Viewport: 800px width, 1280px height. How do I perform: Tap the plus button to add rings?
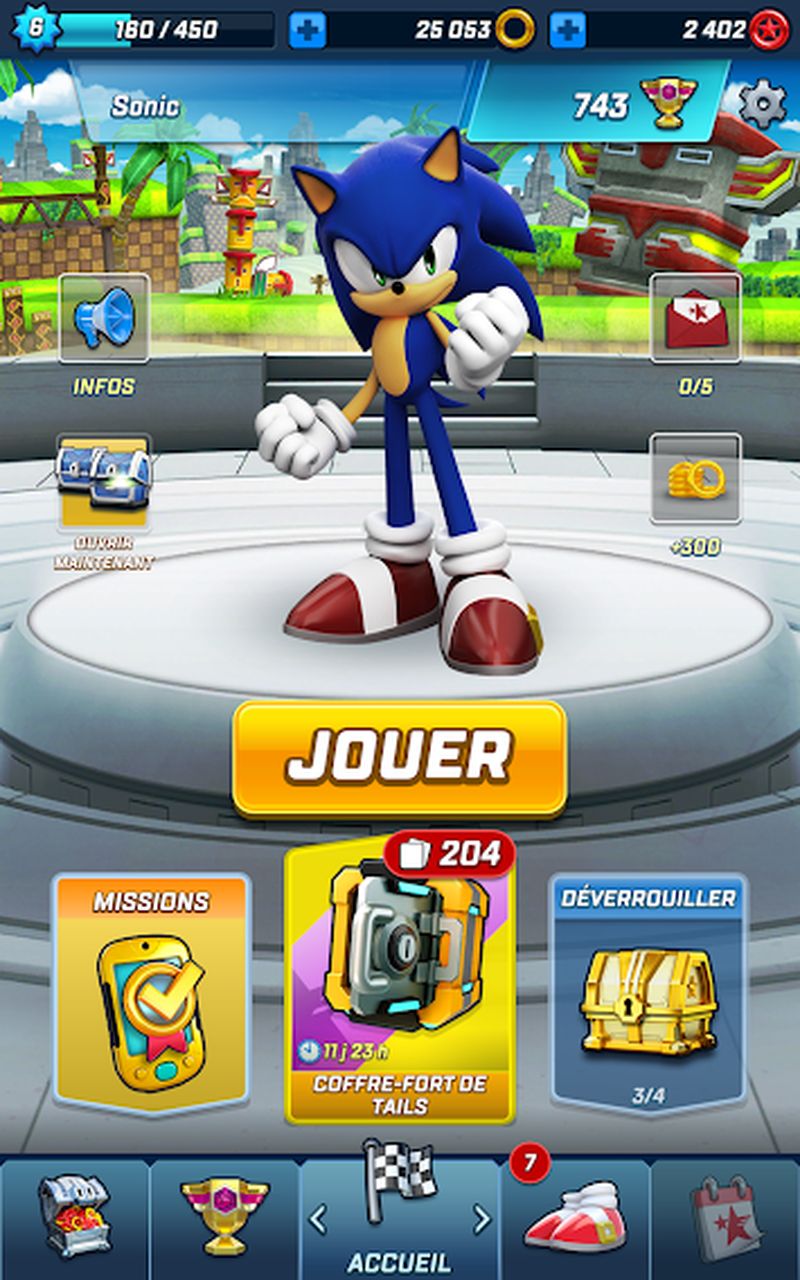point(307,30)
